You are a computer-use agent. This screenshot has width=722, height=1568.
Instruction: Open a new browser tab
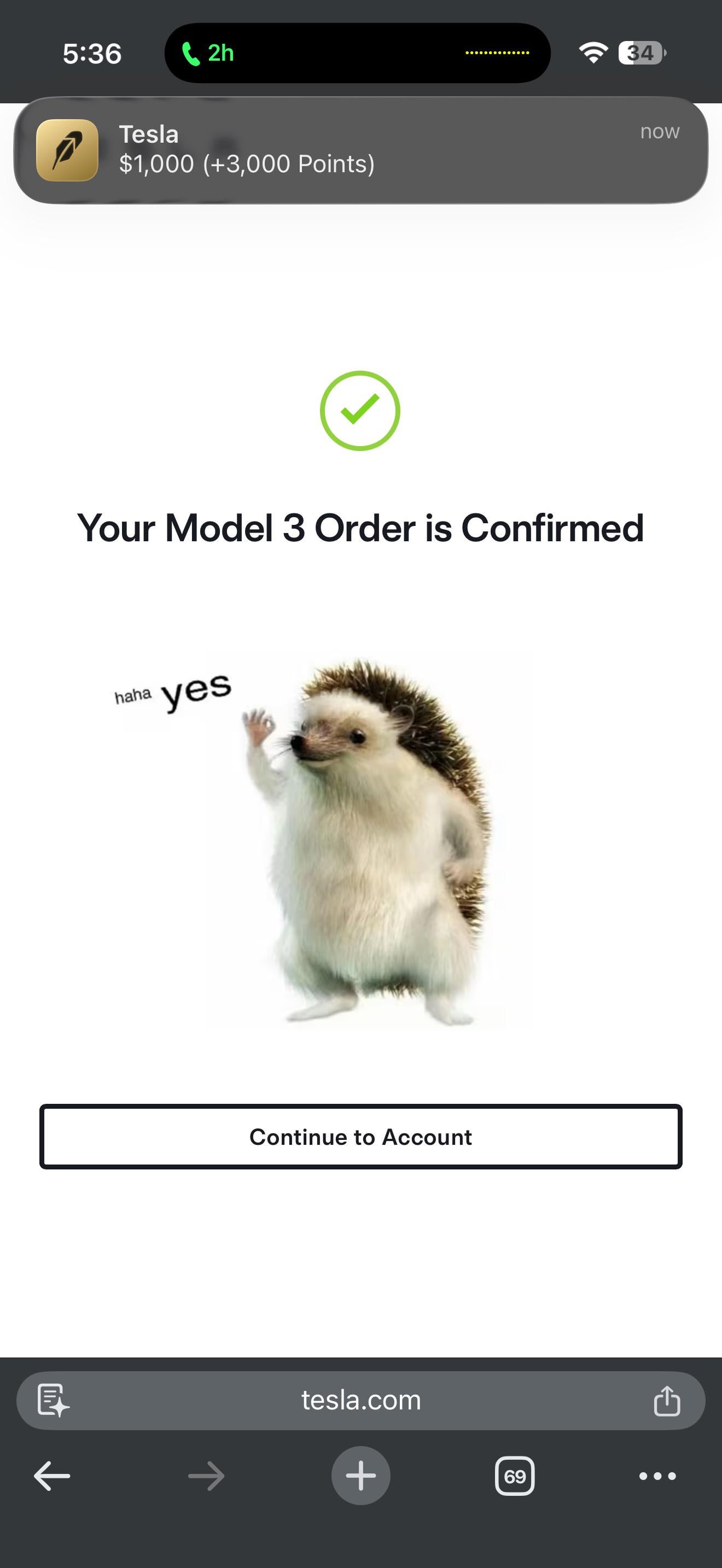tap(360, 1476)
